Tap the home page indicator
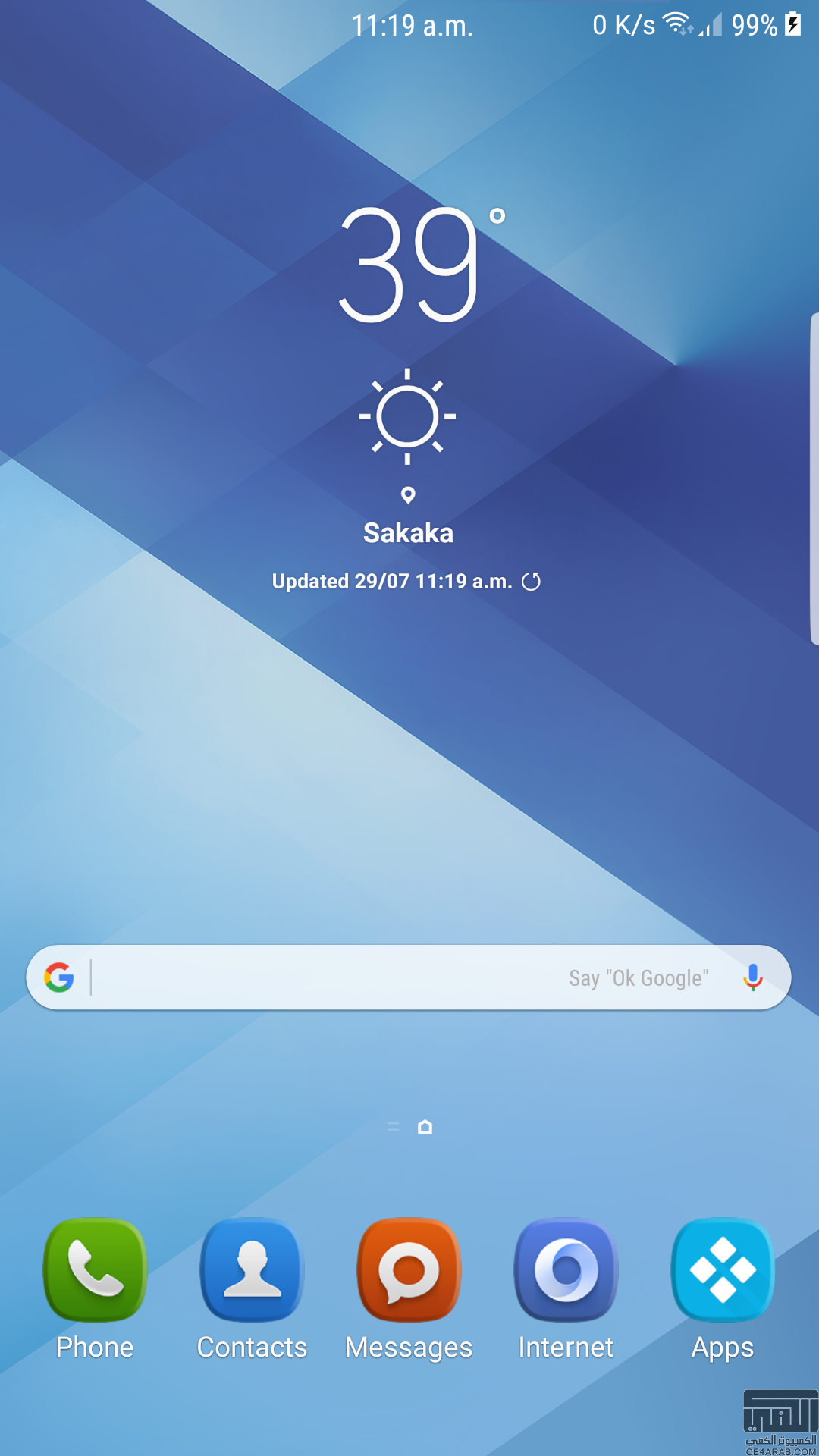The height and width of the screenshot is (1456, 819). pyautogui.click(x=425, y=1127)
